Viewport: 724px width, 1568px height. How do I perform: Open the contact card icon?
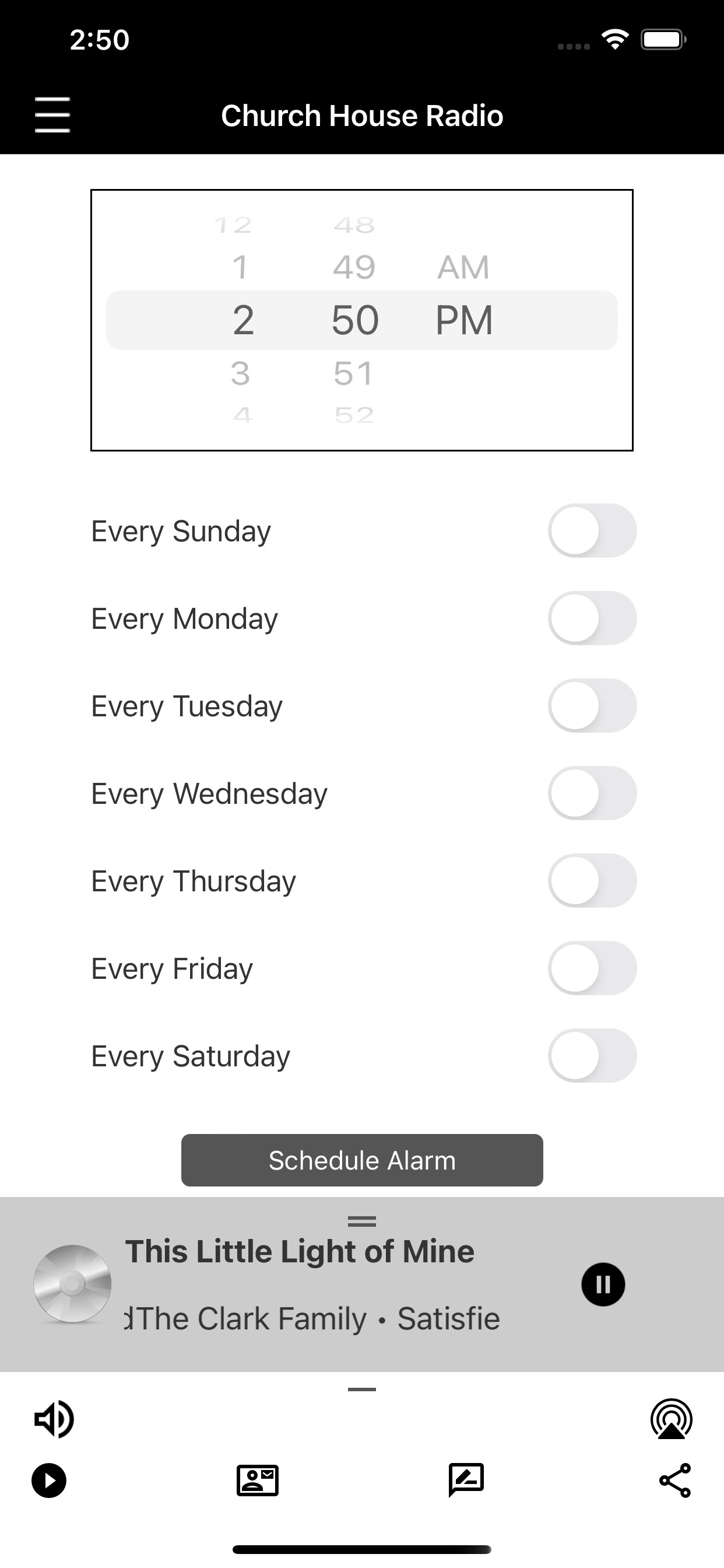(257, 1480)
